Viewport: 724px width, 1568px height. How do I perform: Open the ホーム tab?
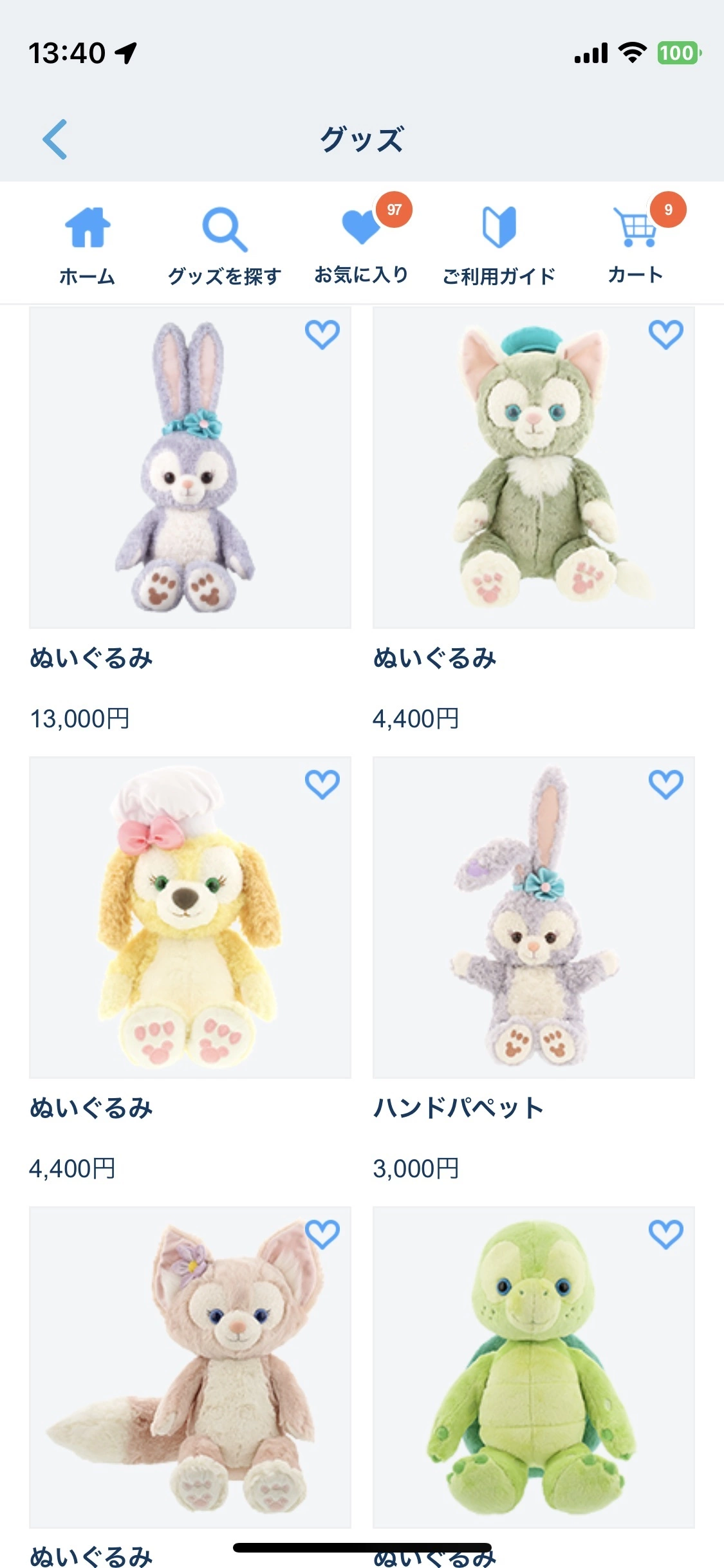(x=88, y=246)
